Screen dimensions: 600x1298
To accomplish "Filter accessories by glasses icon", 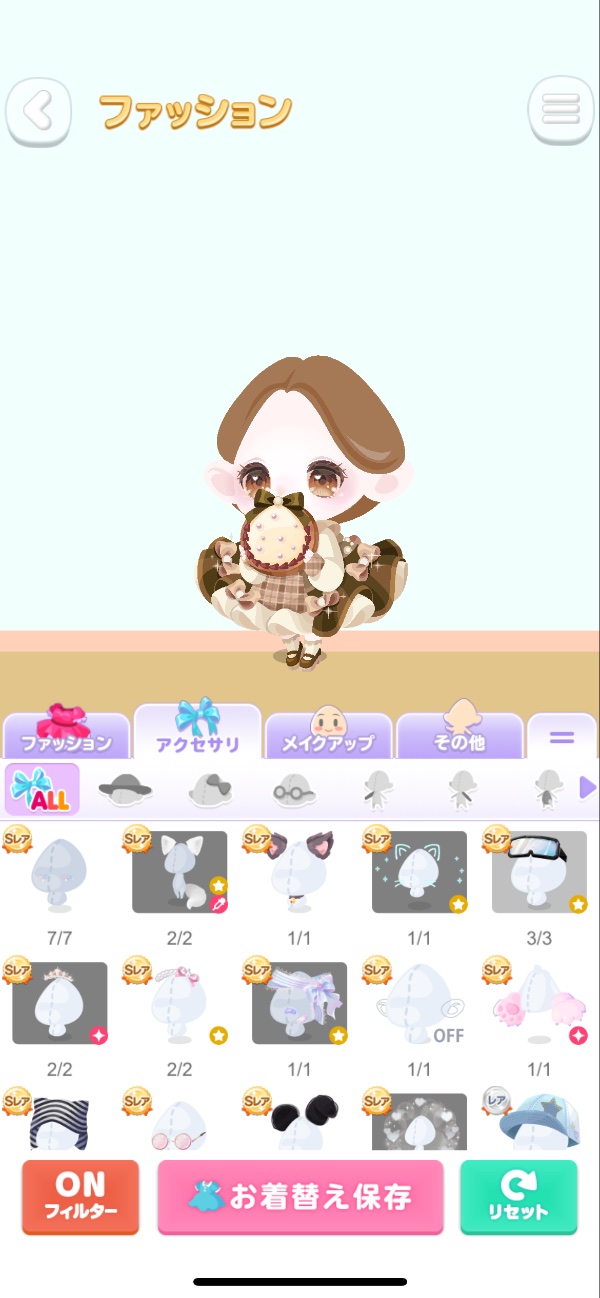I will pos(294,790).
